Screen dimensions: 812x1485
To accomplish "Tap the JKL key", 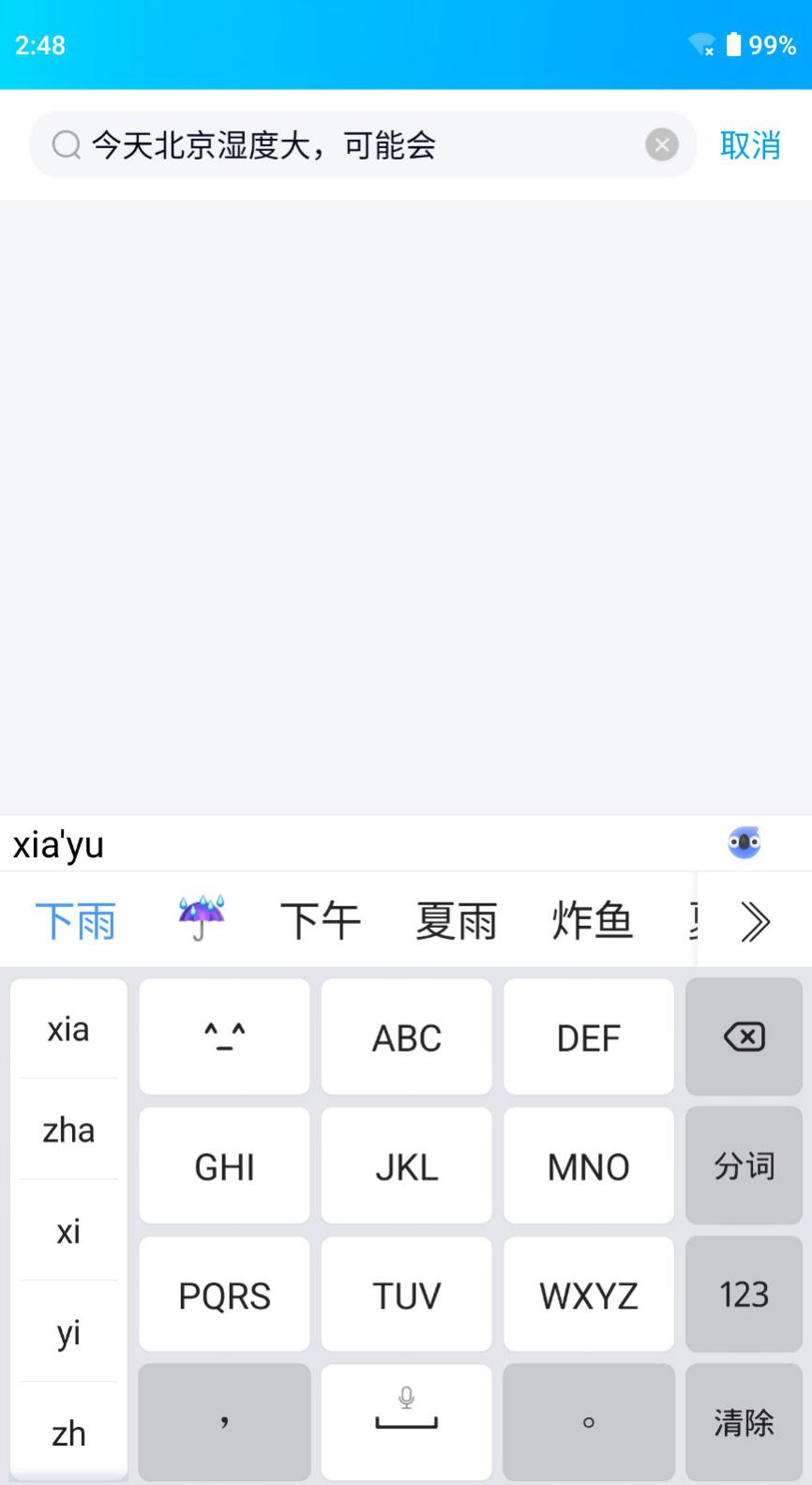I will point(406,1166).
